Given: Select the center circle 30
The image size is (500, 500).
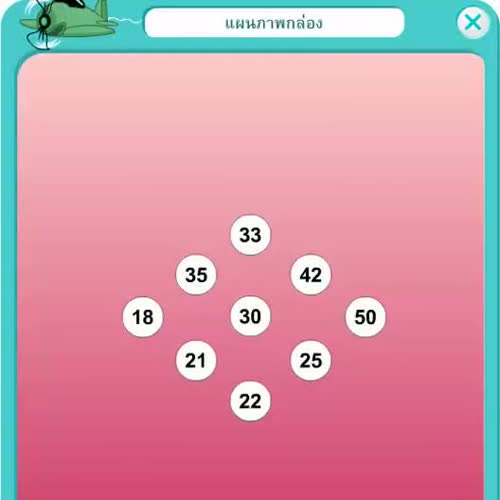Looking at the screenshot, I should click(x=250, y=316).
